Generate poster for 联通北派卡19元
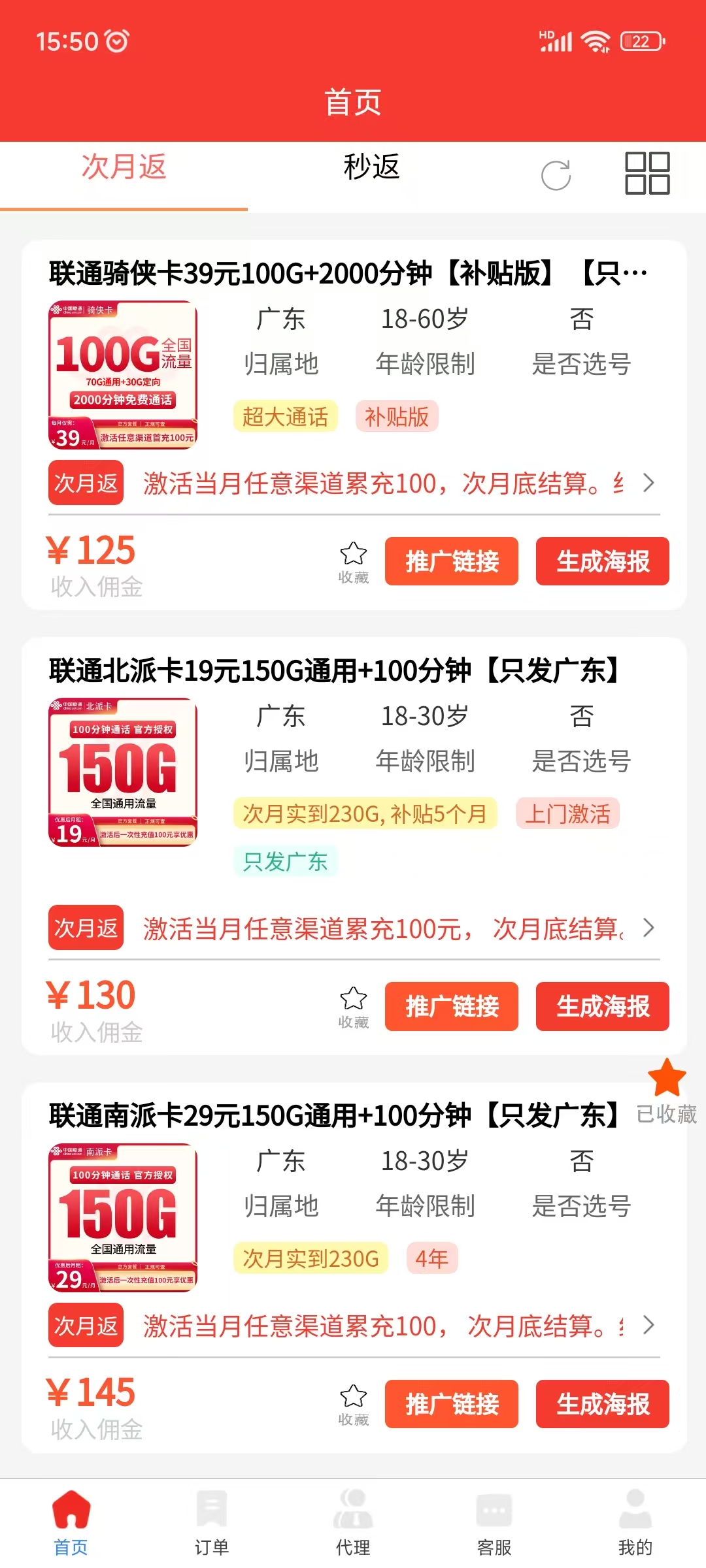The image size is (706, 1568). (602, 1006)
